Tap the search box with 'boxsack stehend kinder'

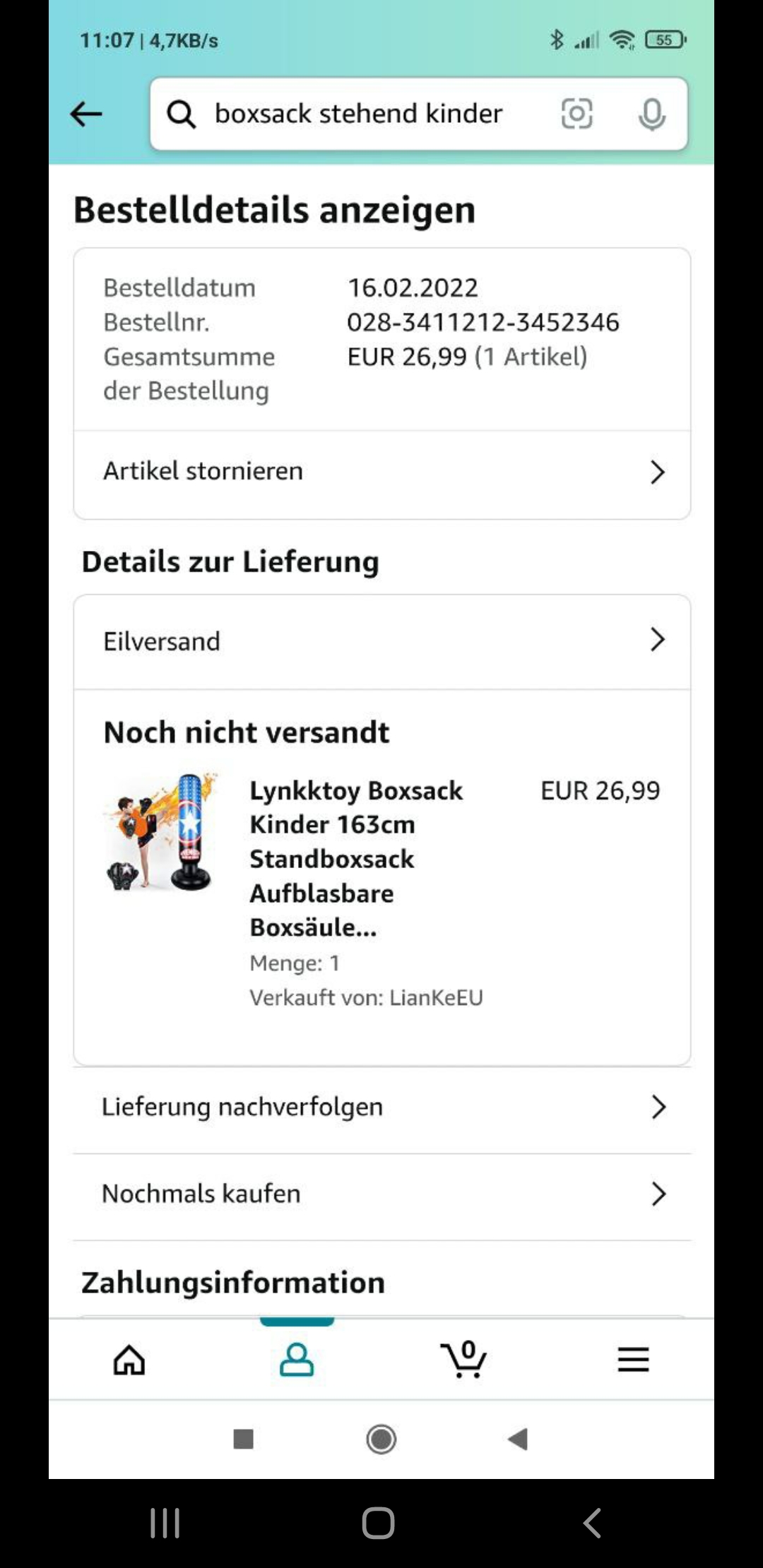[358, 114]
